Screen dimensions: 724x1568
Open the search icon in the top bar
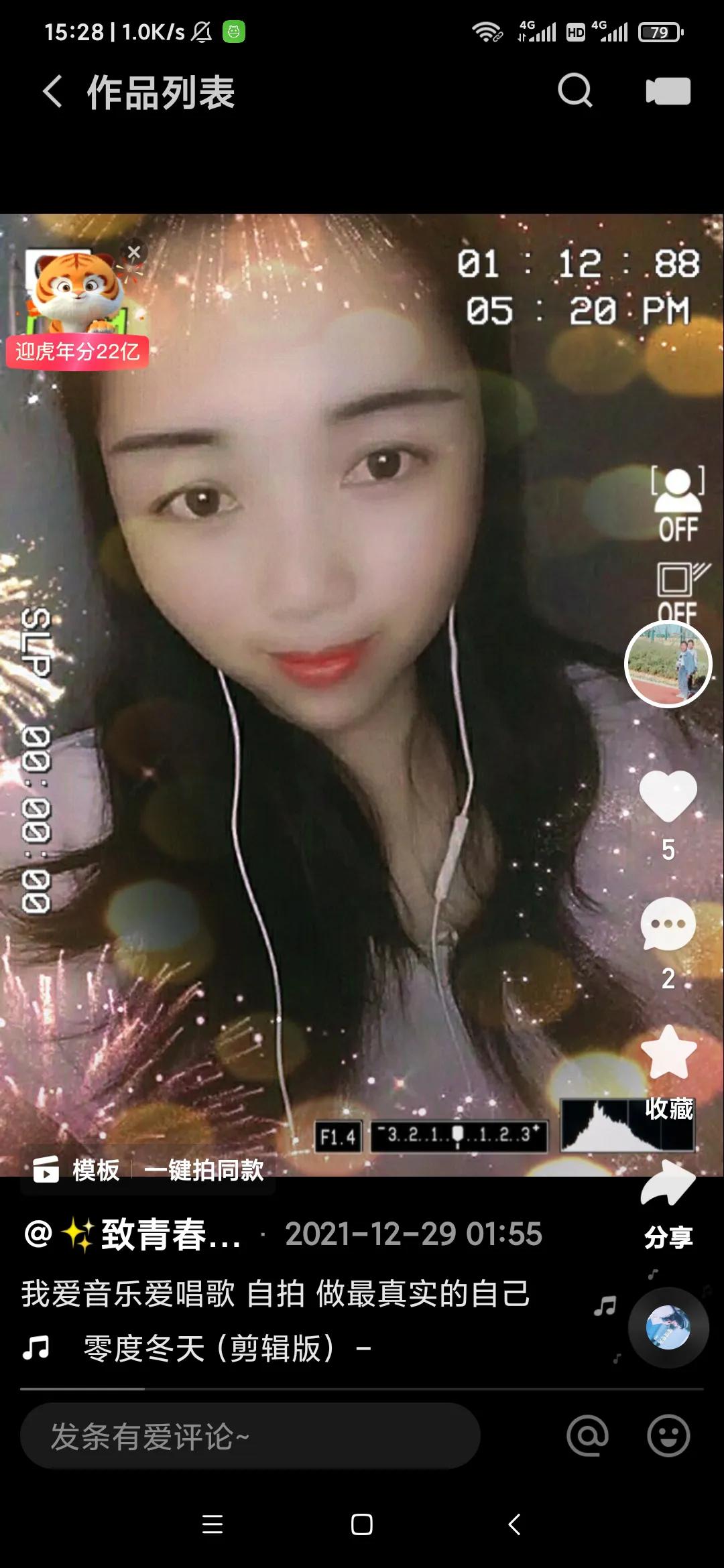[x=575, y=90]
